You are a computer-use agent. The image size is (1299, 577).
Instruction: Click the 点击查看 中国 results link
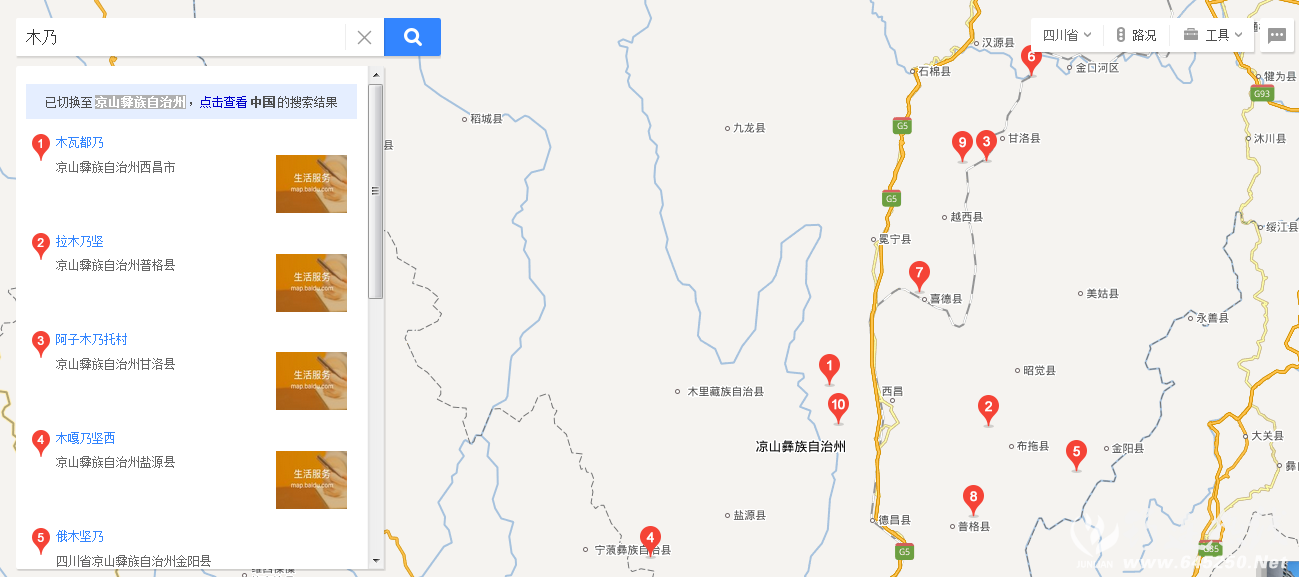236,102
